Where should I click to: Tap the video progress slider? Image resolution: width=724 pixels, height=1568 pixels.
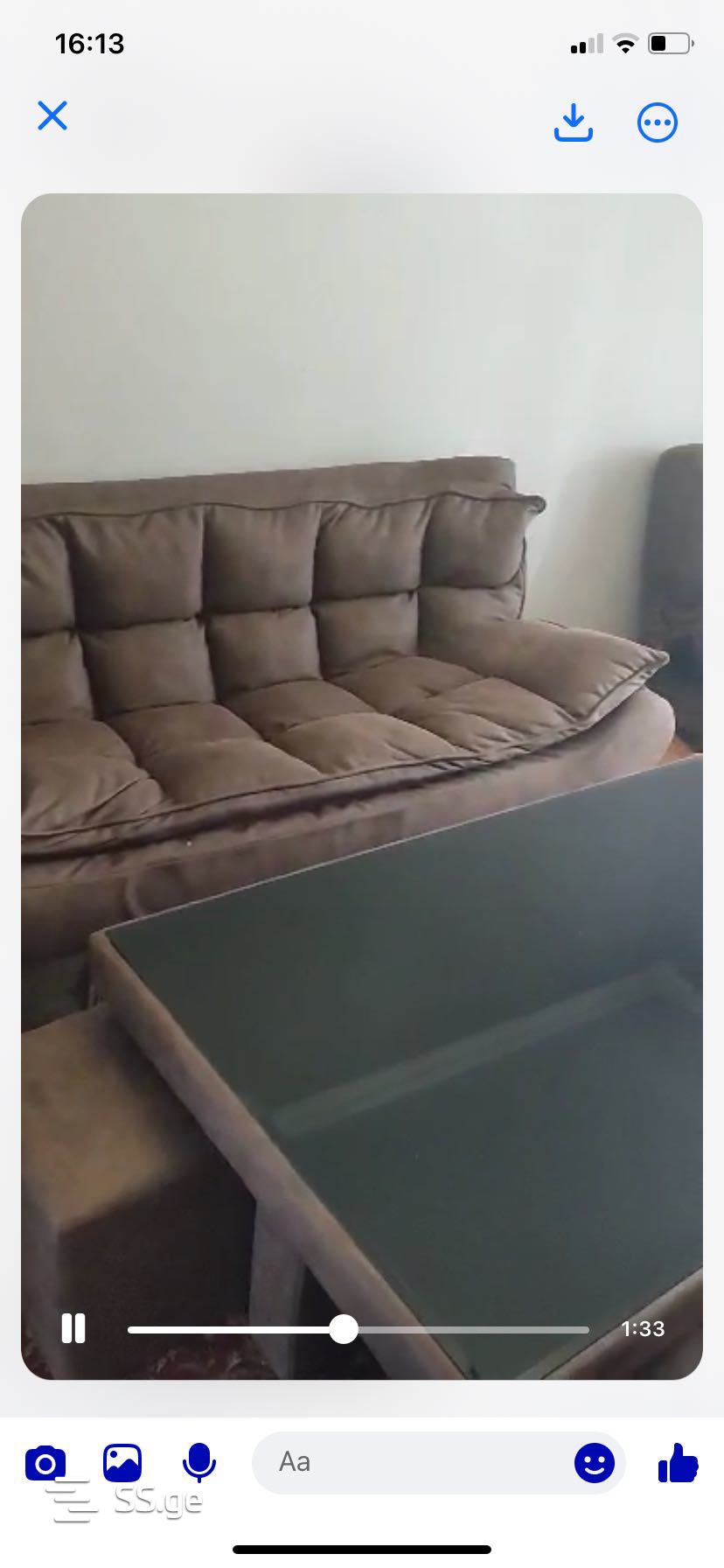coord(344,1329)
